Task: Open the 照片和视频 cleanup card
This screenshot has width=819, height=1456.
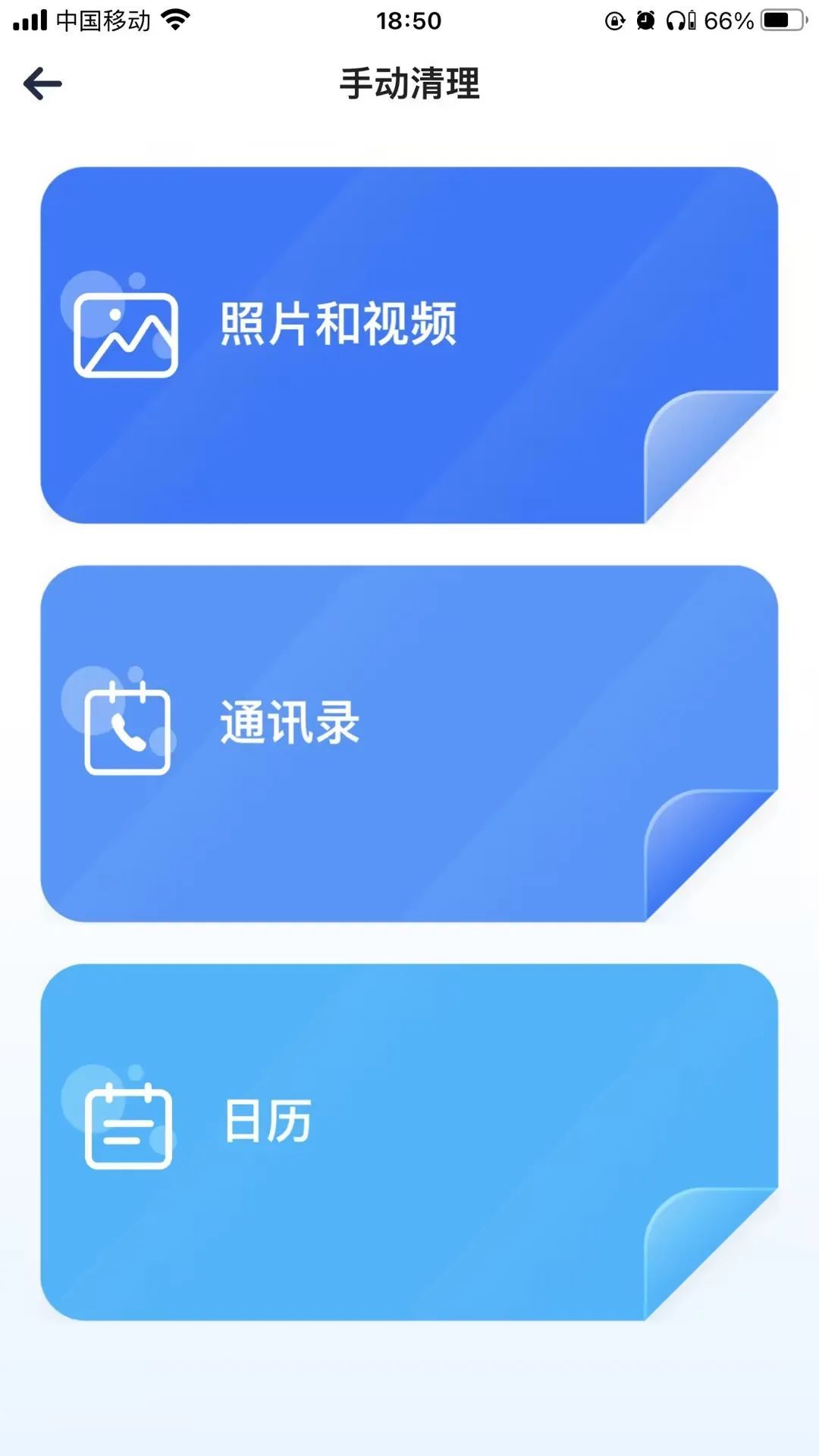Action: [409, 345]
